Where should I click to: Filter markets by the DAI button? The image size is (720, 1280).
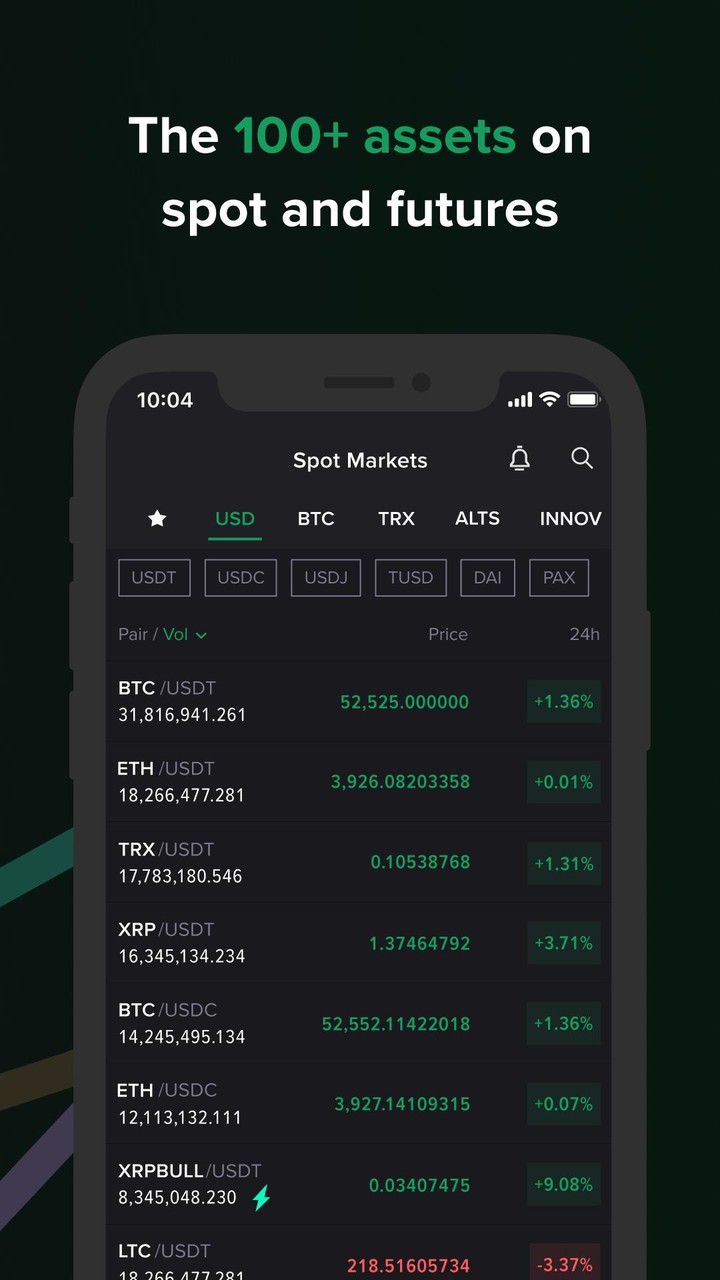click(x=487, y=577)
